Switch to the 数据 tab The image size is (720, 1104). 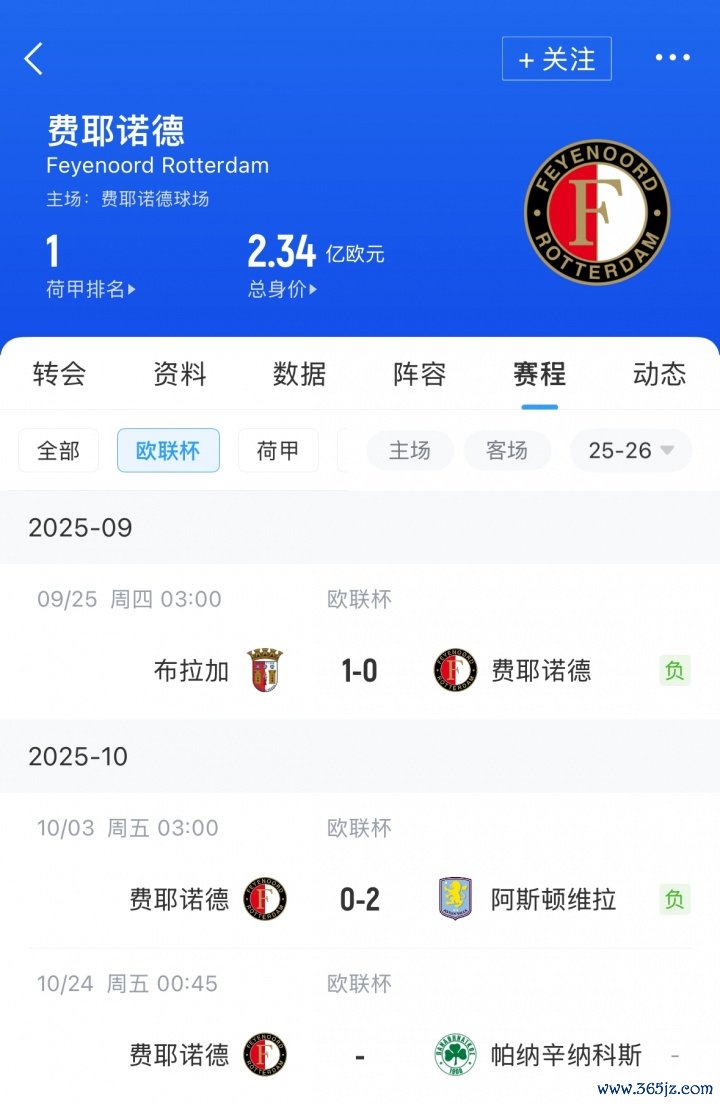click(x=300, y=374)
